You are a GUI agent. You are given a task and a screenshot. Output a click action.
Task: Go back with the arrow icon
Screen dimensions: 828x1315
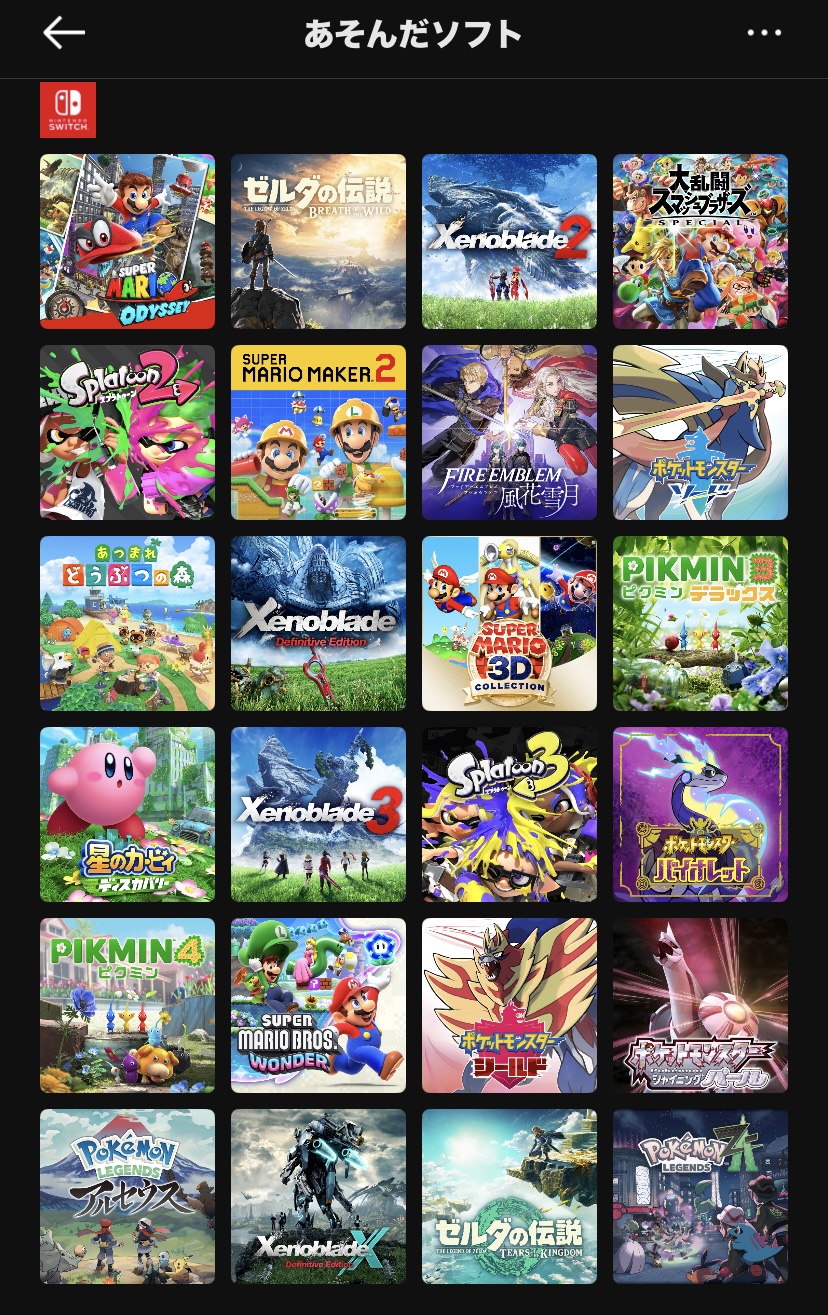(64, 34)
